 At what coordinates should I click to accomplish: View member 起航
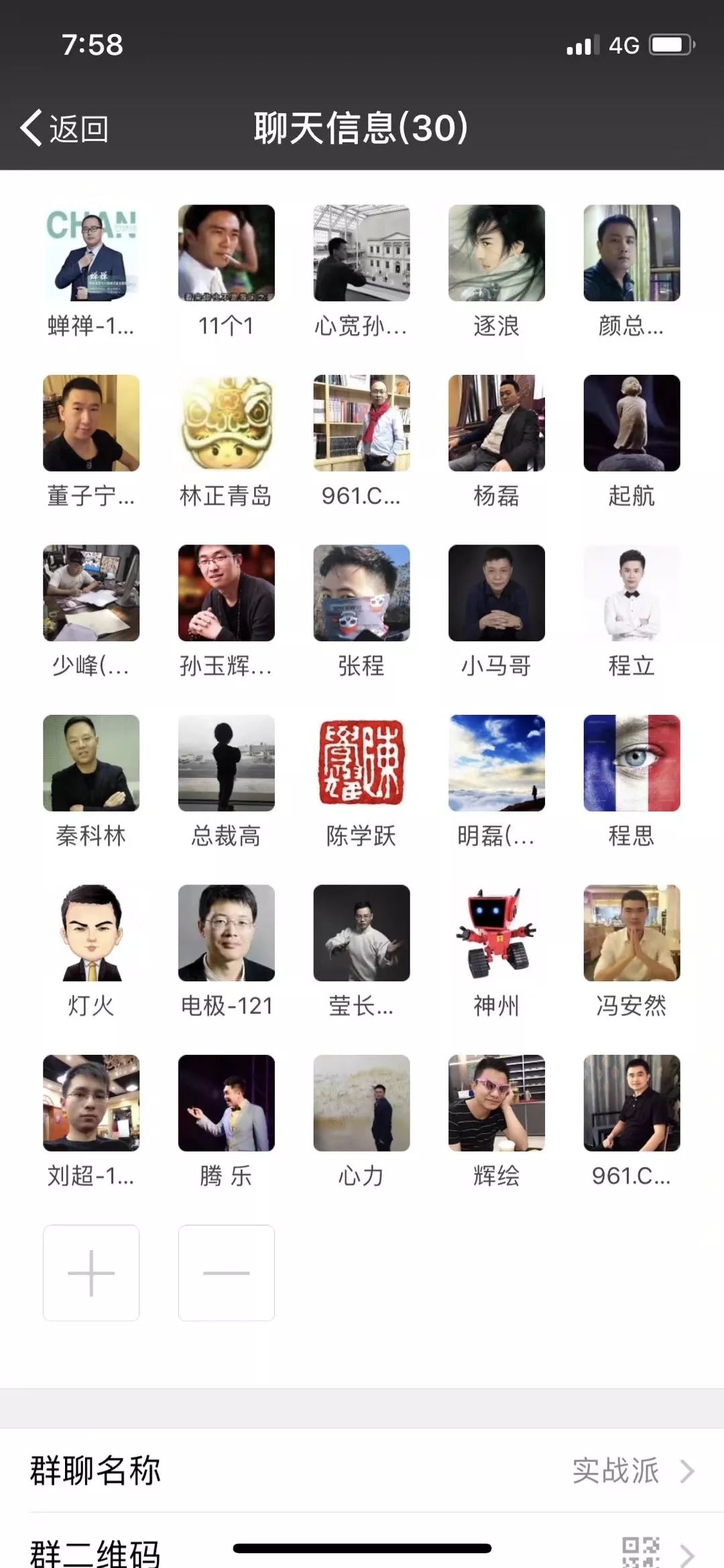[631, 423]
